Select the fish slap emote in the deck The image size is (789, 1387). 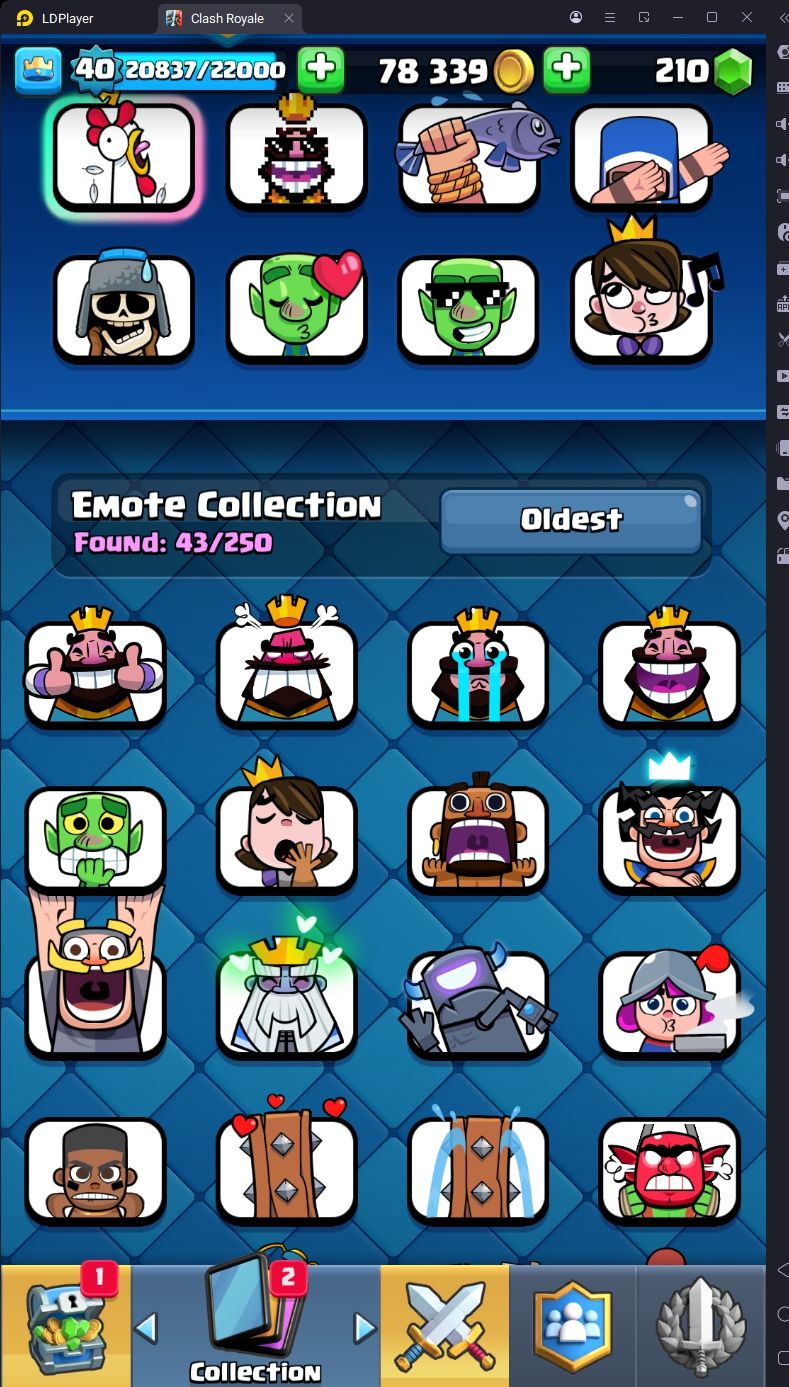pos(469,156)
